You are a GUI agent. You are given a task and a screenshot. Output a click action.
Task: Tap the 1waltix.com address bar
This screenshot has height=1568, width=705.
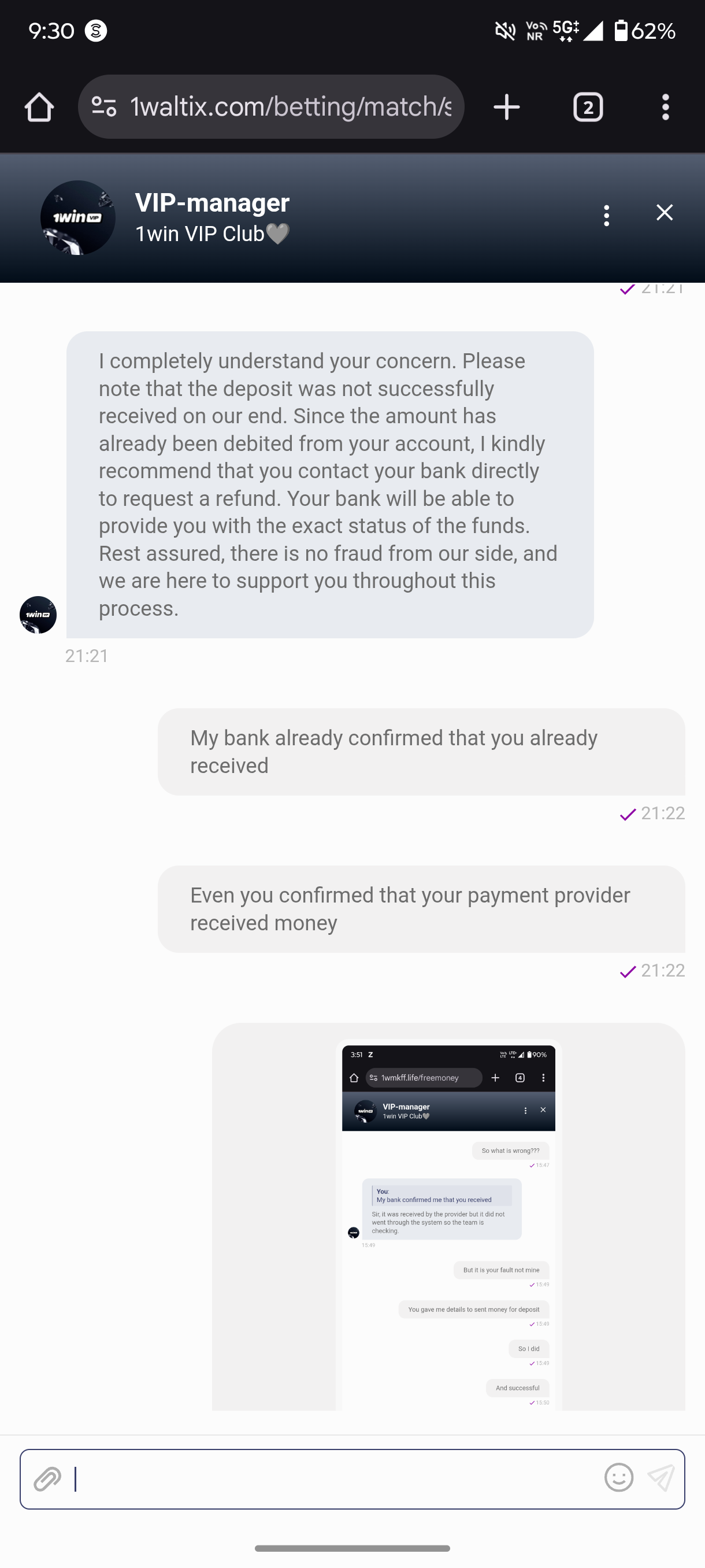(290, 107)
